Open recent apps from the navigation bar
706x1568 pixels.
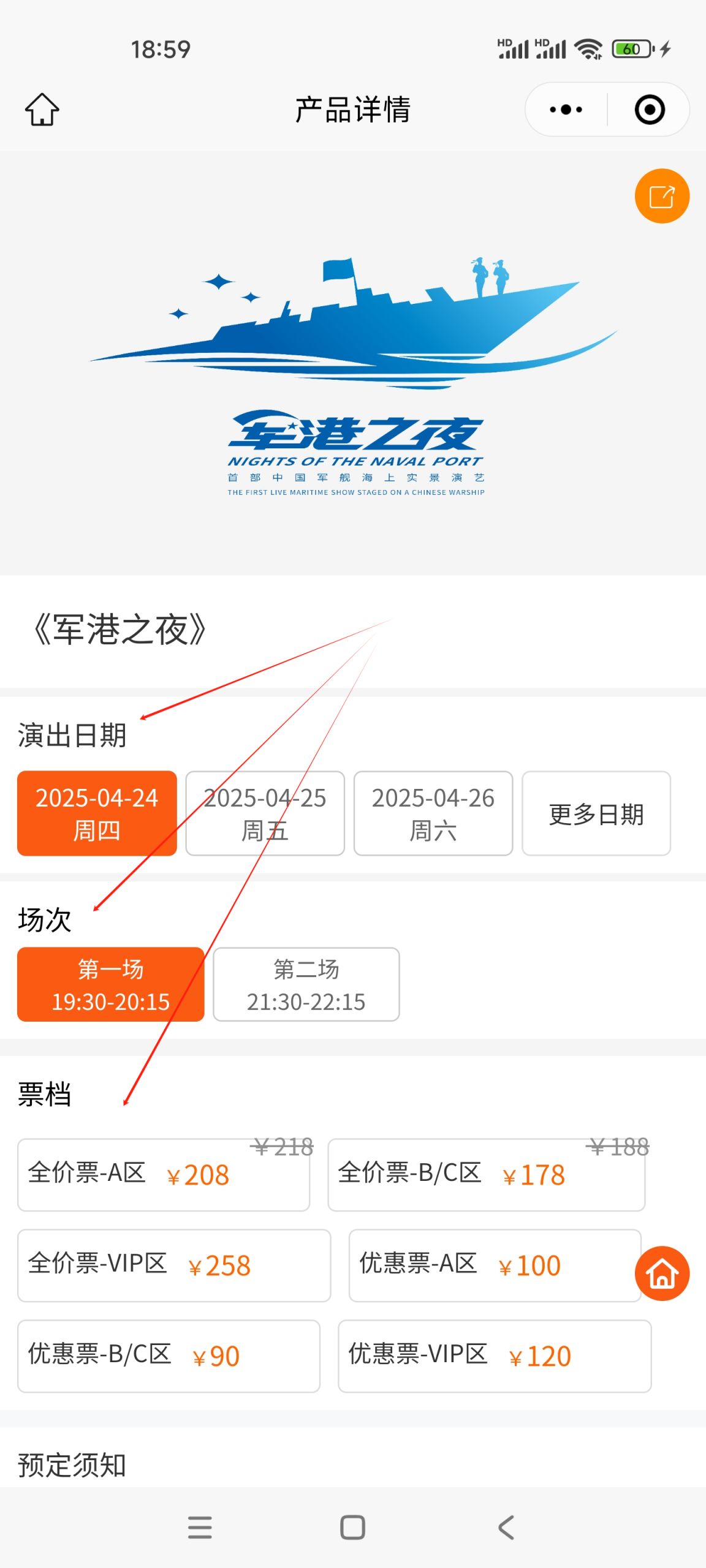[x=200, y=1528]
